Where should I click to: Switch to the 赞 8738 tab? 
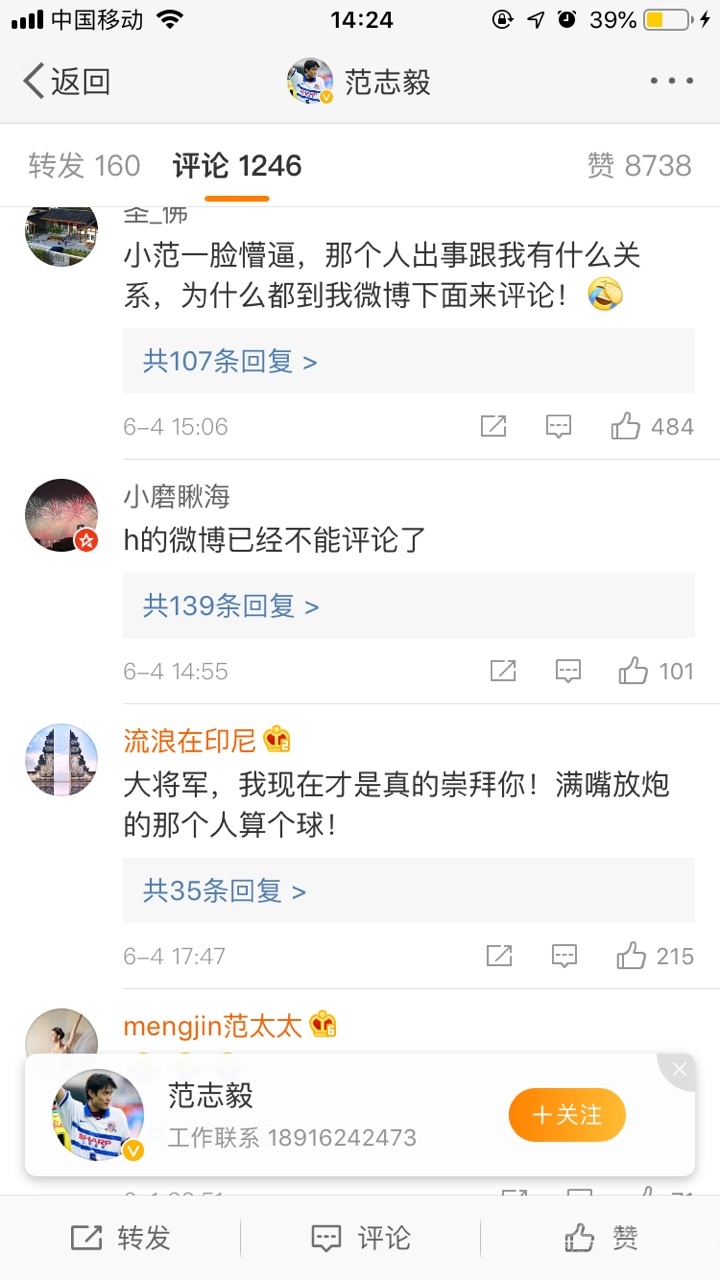pyautogui.click(x=639, y=165)
